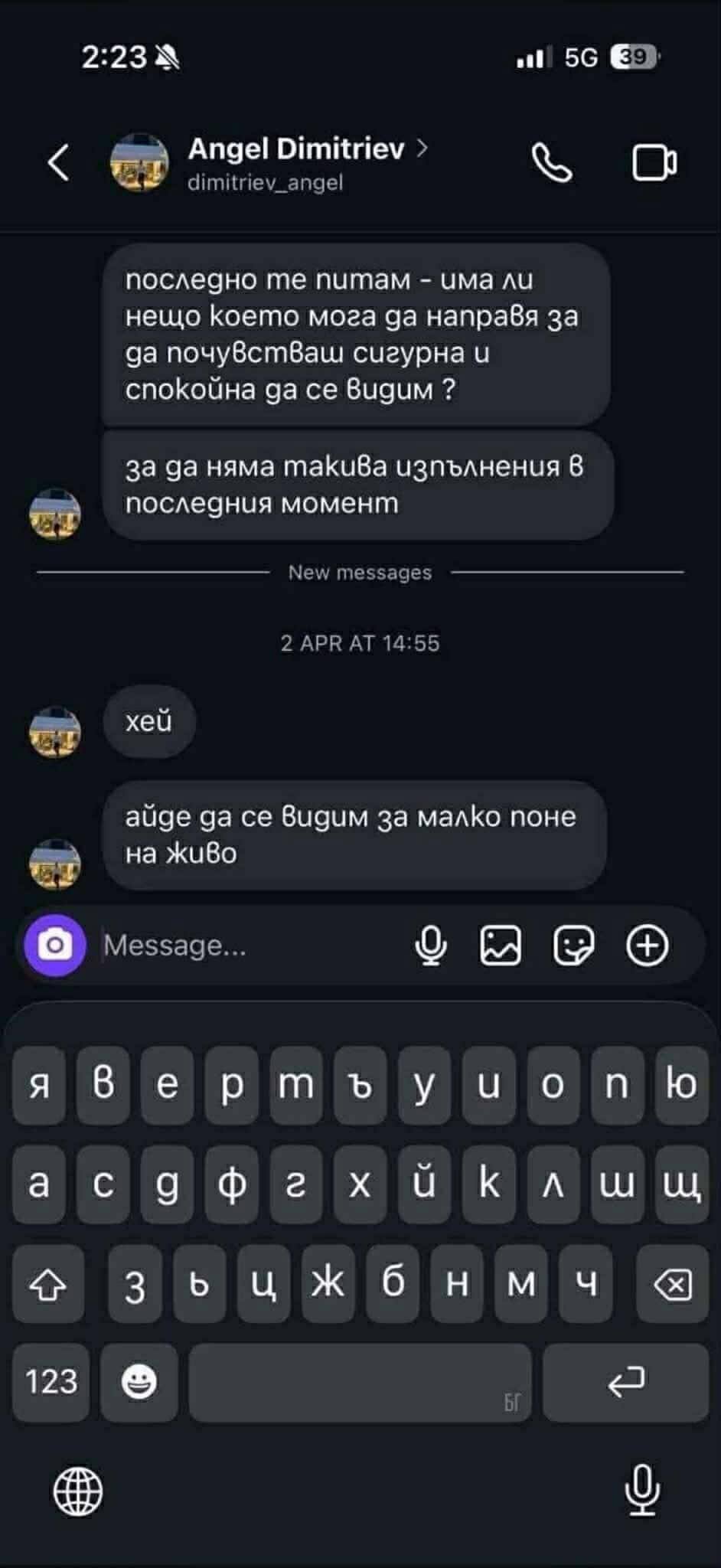Tap the backspace key on the keyboard
Screen dimensions: 721x1568
click(x=673, y=1285)
